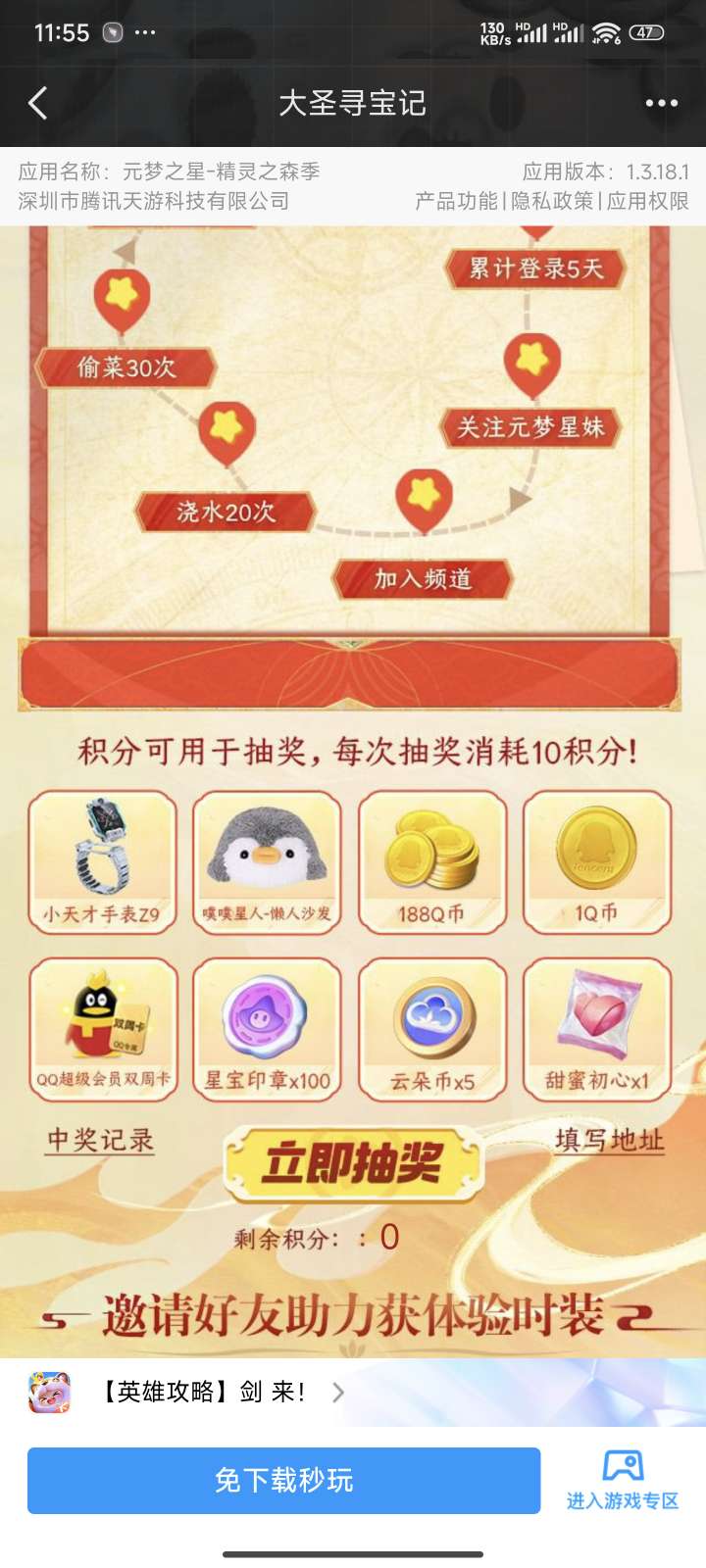This screenshot has height=1568, width=706.
Task: Tap the 加入频道 task
Action: point(423,579)
